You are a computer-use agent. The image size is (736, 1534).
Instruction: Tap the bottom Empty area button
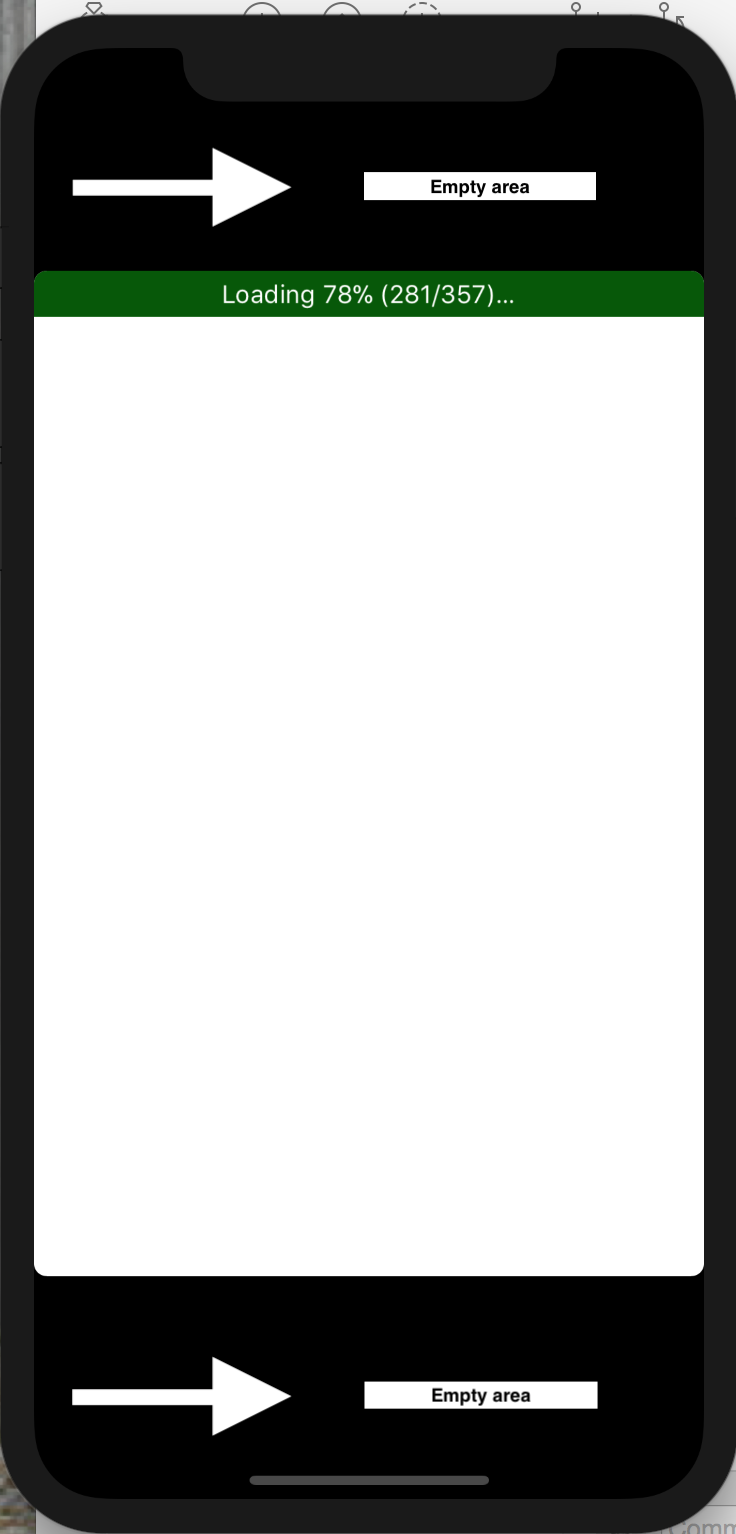[480, 1395]
